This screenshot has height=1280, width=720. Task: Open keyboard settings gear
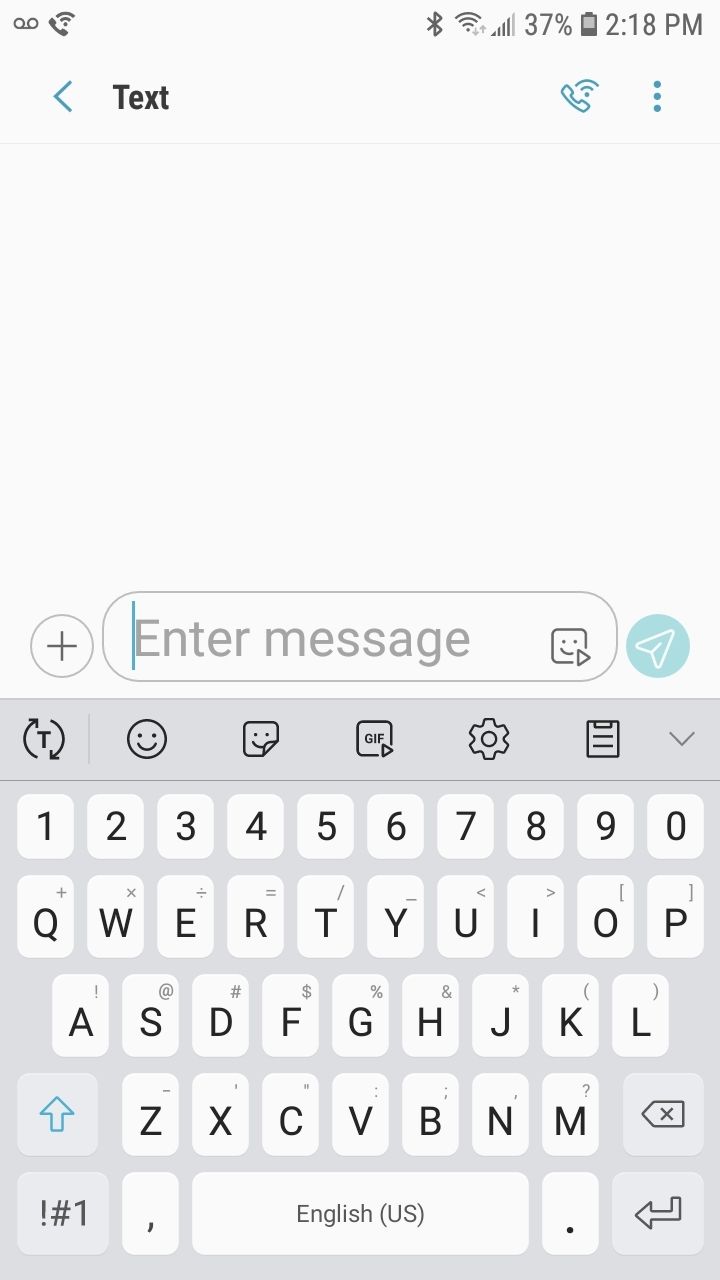(x=489, y=739)
